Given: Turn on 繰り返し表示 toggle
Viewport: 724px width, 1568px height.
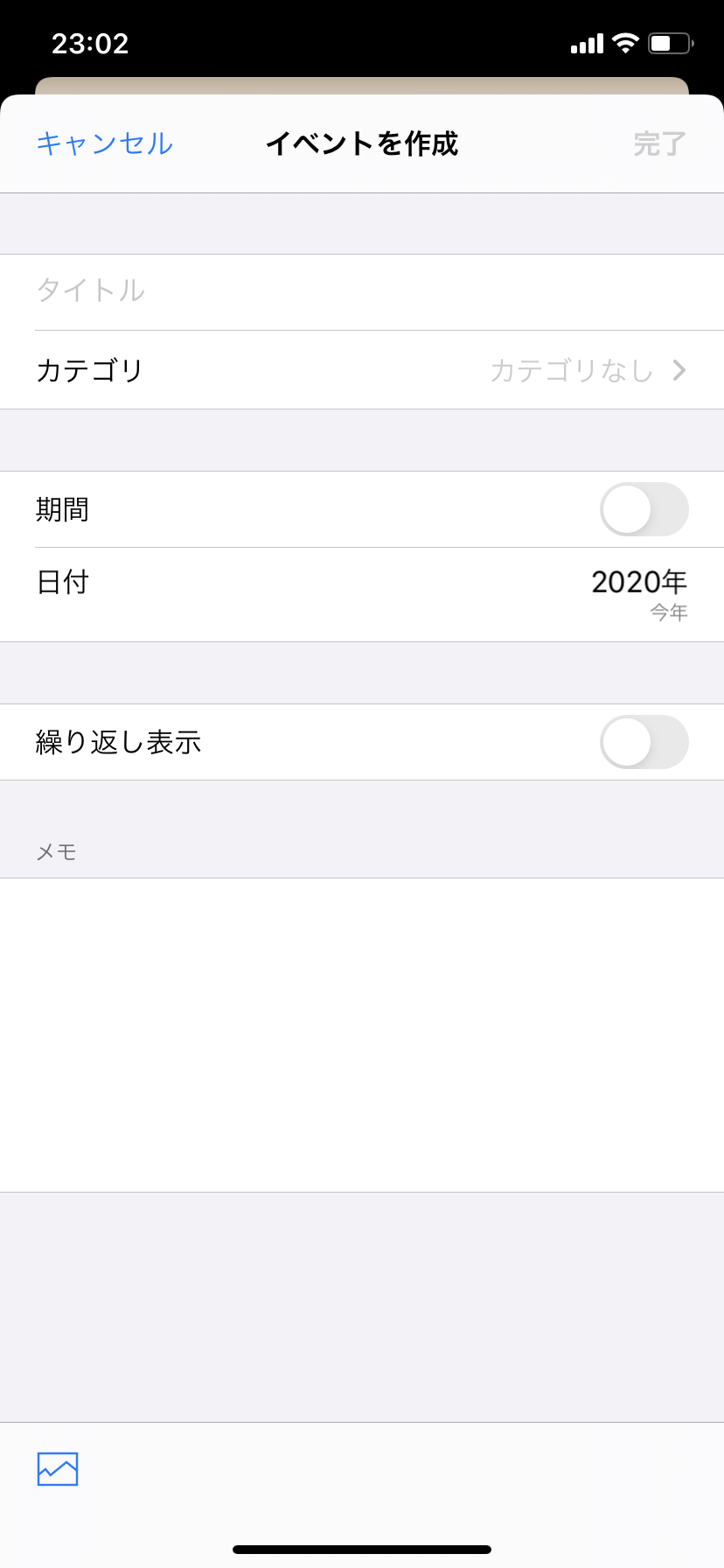Looking at the screenshot, I should click(x=644, y=742).
